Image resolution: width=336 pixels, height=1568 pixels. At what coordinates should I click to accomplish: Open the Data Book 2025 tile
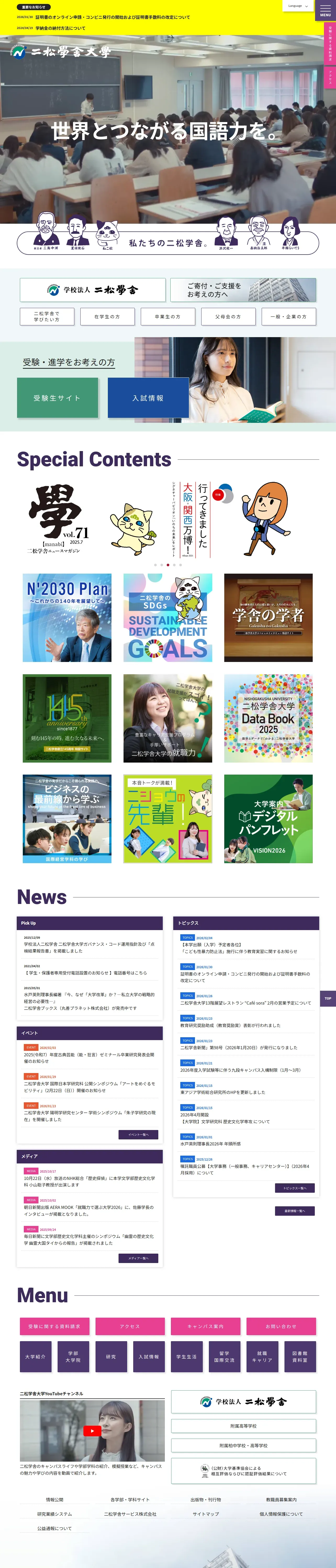click(x=268, y=718)
